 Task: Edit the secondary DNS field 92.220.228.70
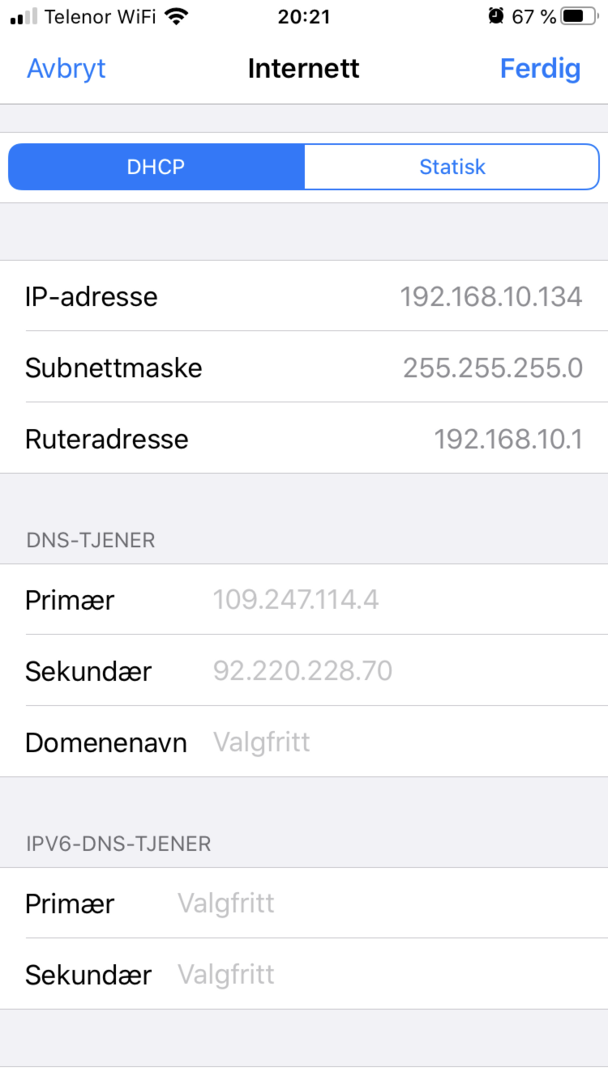click(400, 671)
